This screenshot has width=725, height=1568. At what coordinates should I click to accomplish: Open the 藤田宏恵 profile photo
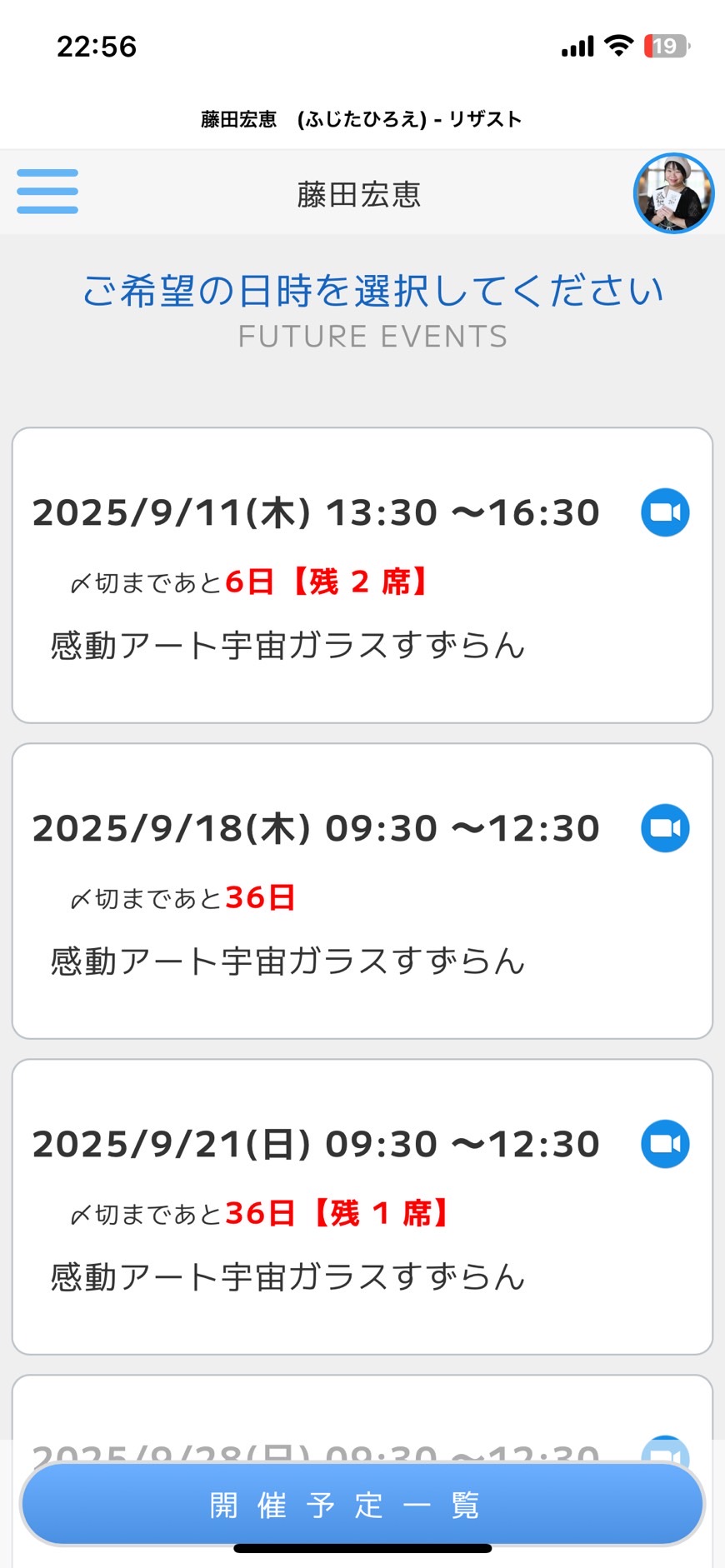tap(673, 193)
